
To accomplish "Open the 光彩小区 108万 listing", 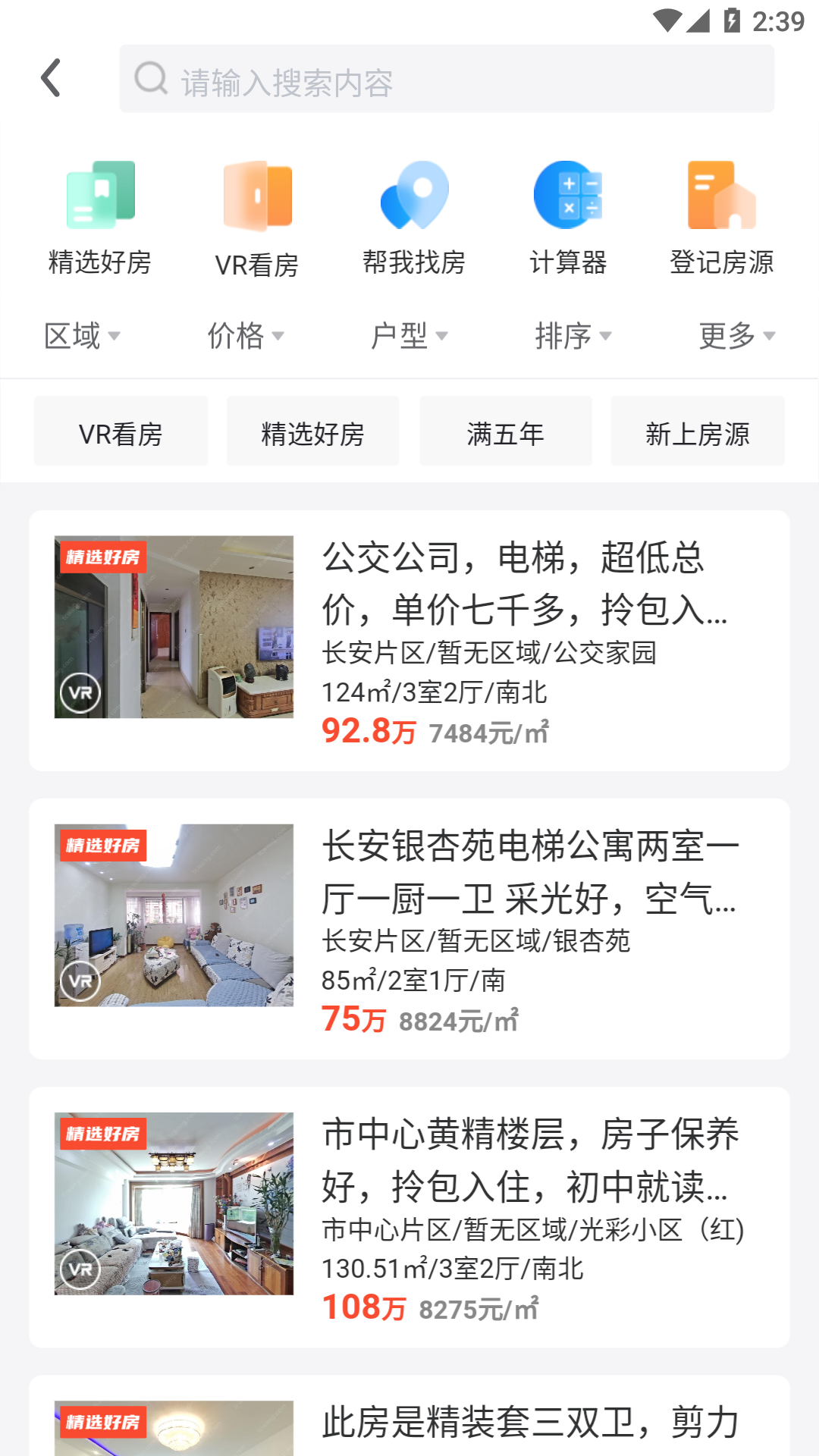I will click(x=409, y=1217).
